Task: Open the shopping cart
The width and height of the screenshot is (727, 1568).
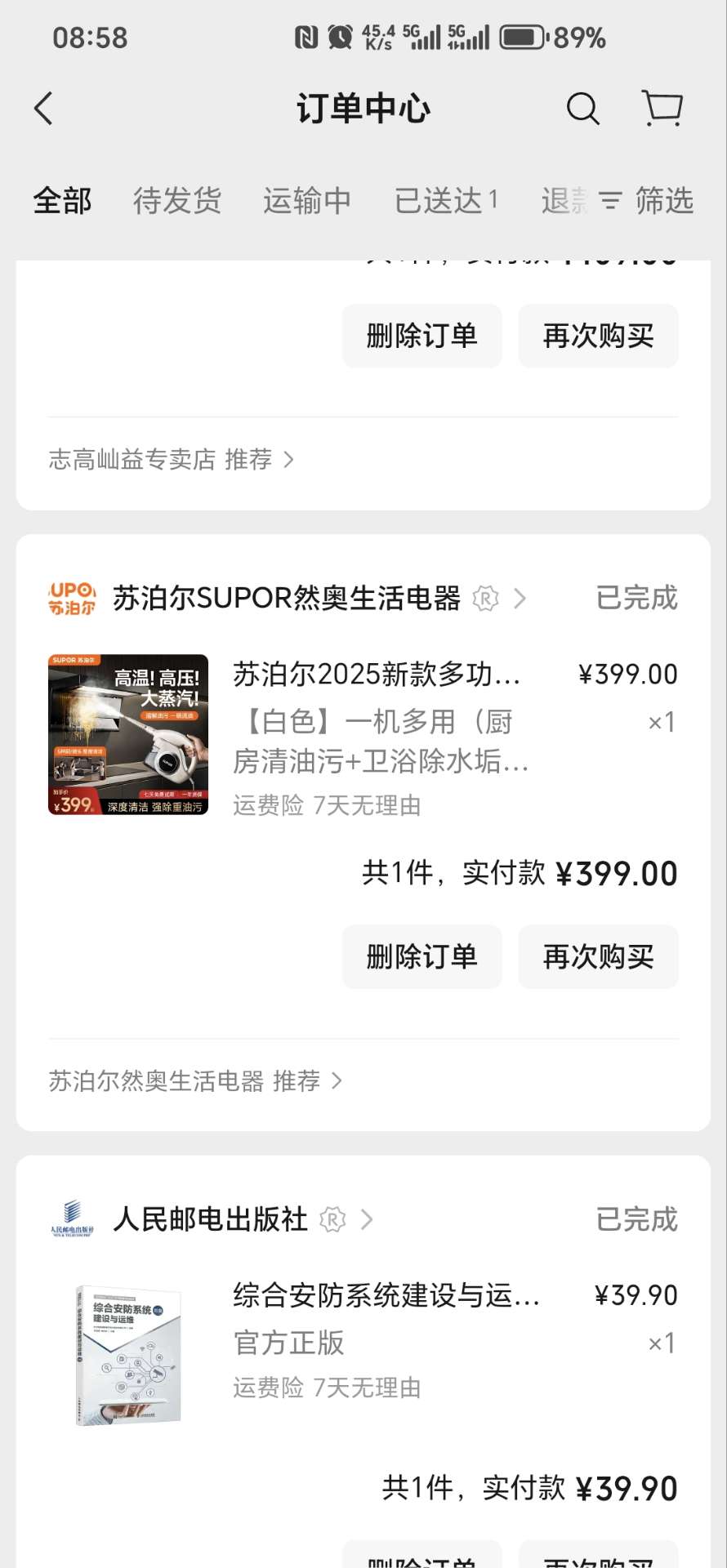Action: click(662, 109)
